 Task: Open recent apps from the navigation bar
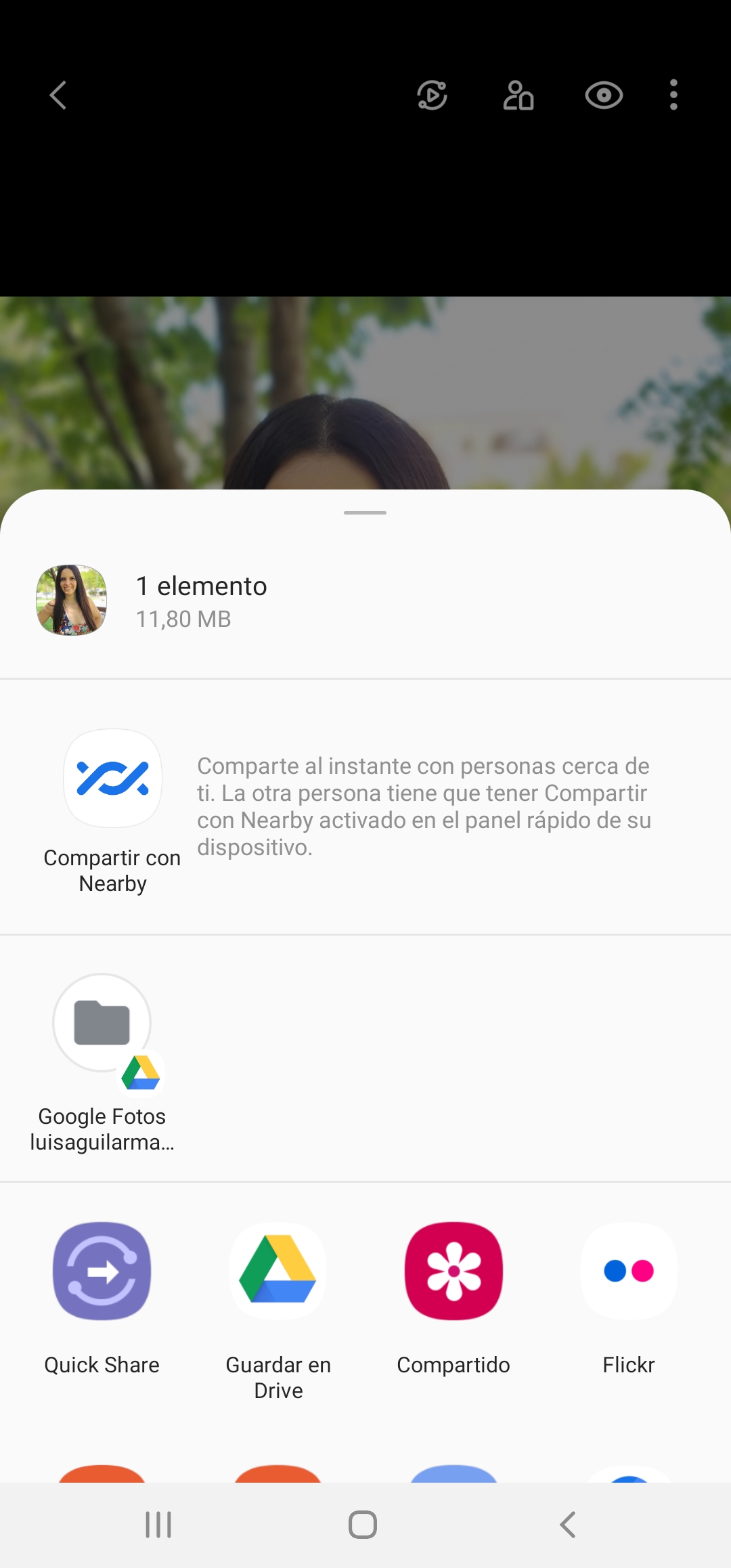click(158, 1525)
